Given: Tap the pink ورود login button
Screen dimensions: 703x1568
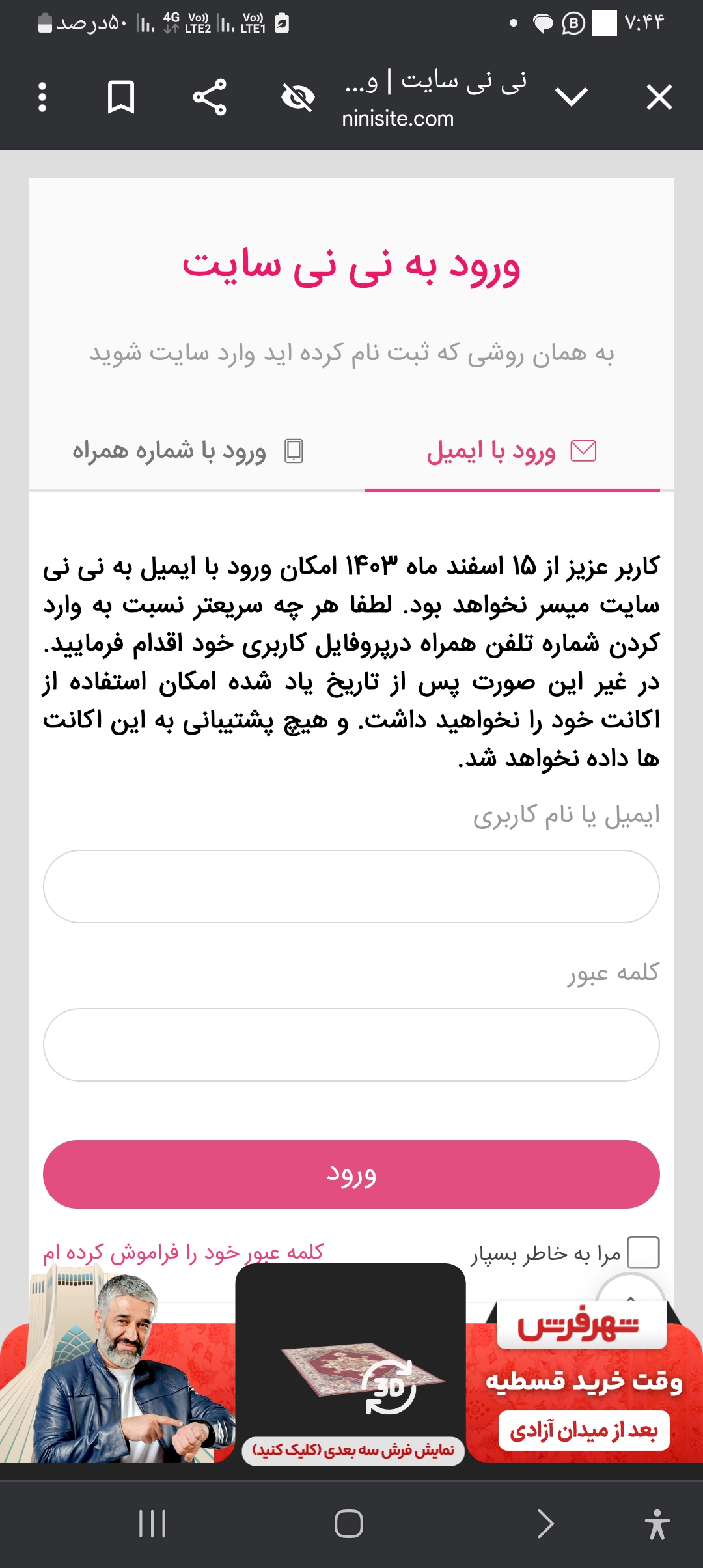Looking at the screenshot, I should [x=351, y=1174].
